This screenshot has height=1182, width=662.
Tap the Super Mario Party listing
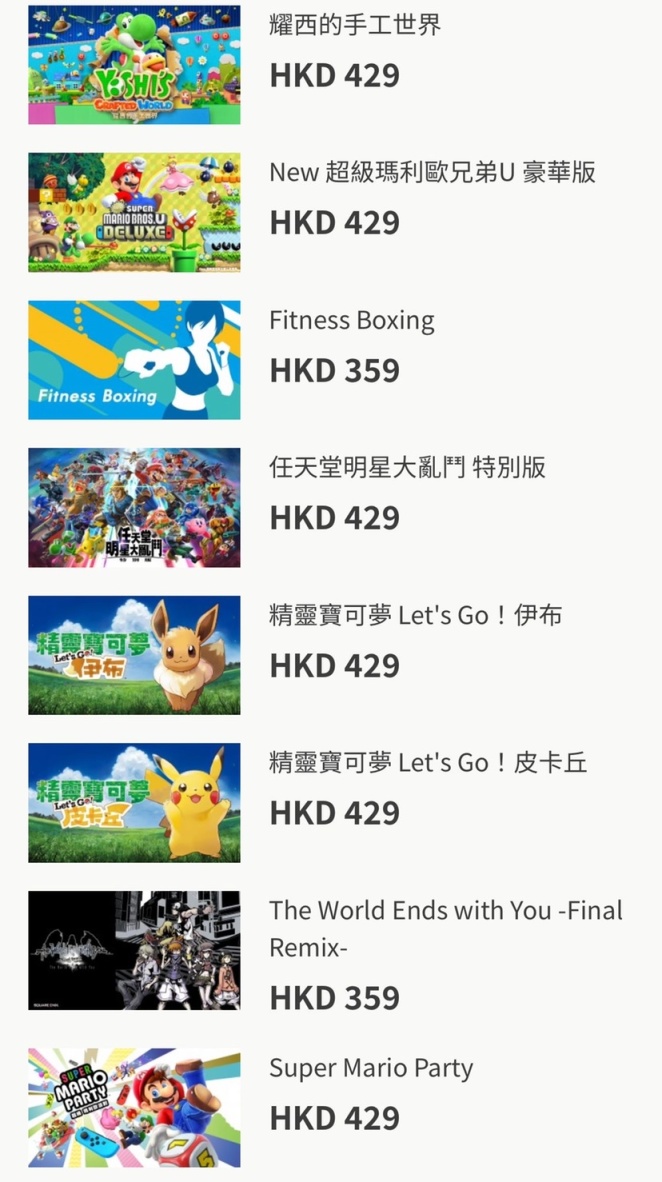click(371, 1068)
